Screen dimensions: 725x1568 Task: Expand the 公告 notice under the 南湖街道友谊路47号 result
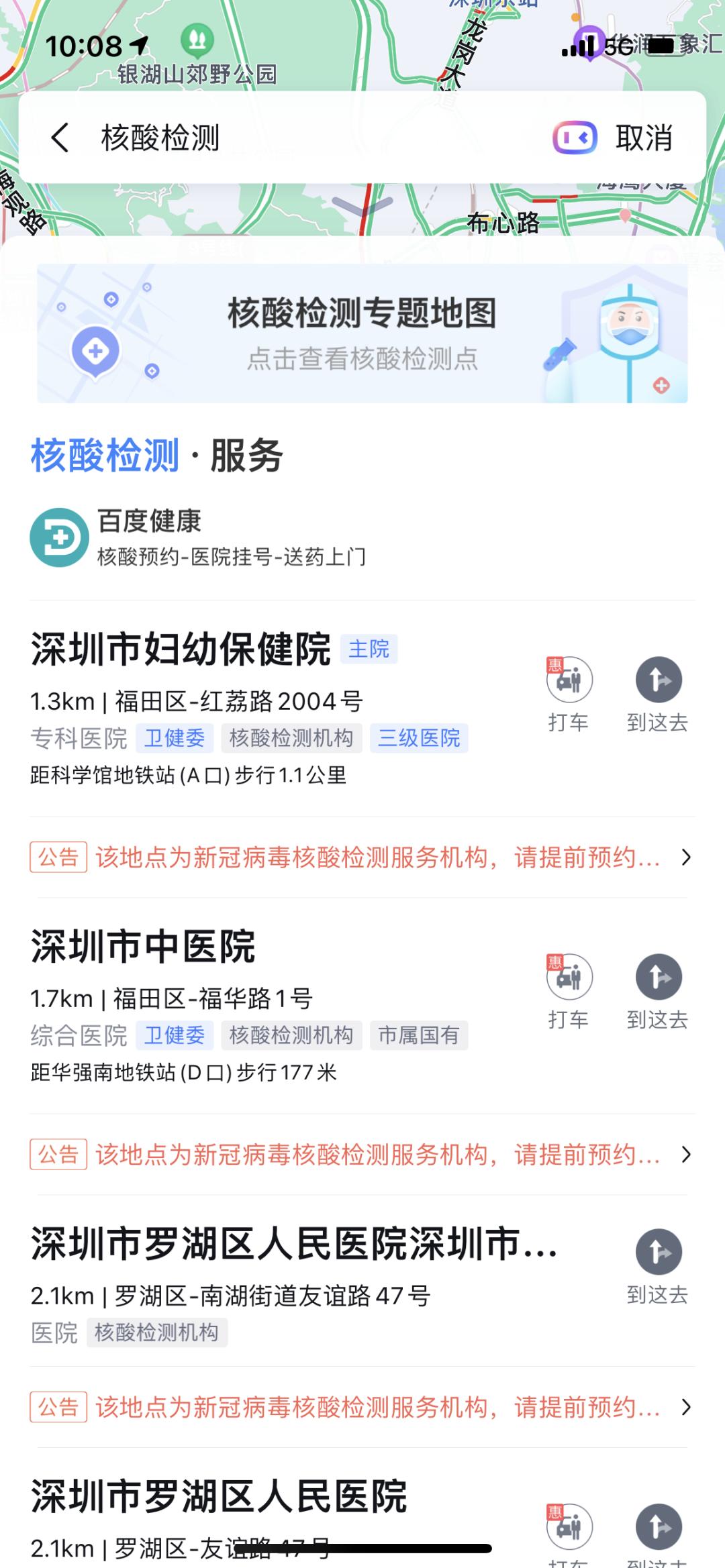362,1408
